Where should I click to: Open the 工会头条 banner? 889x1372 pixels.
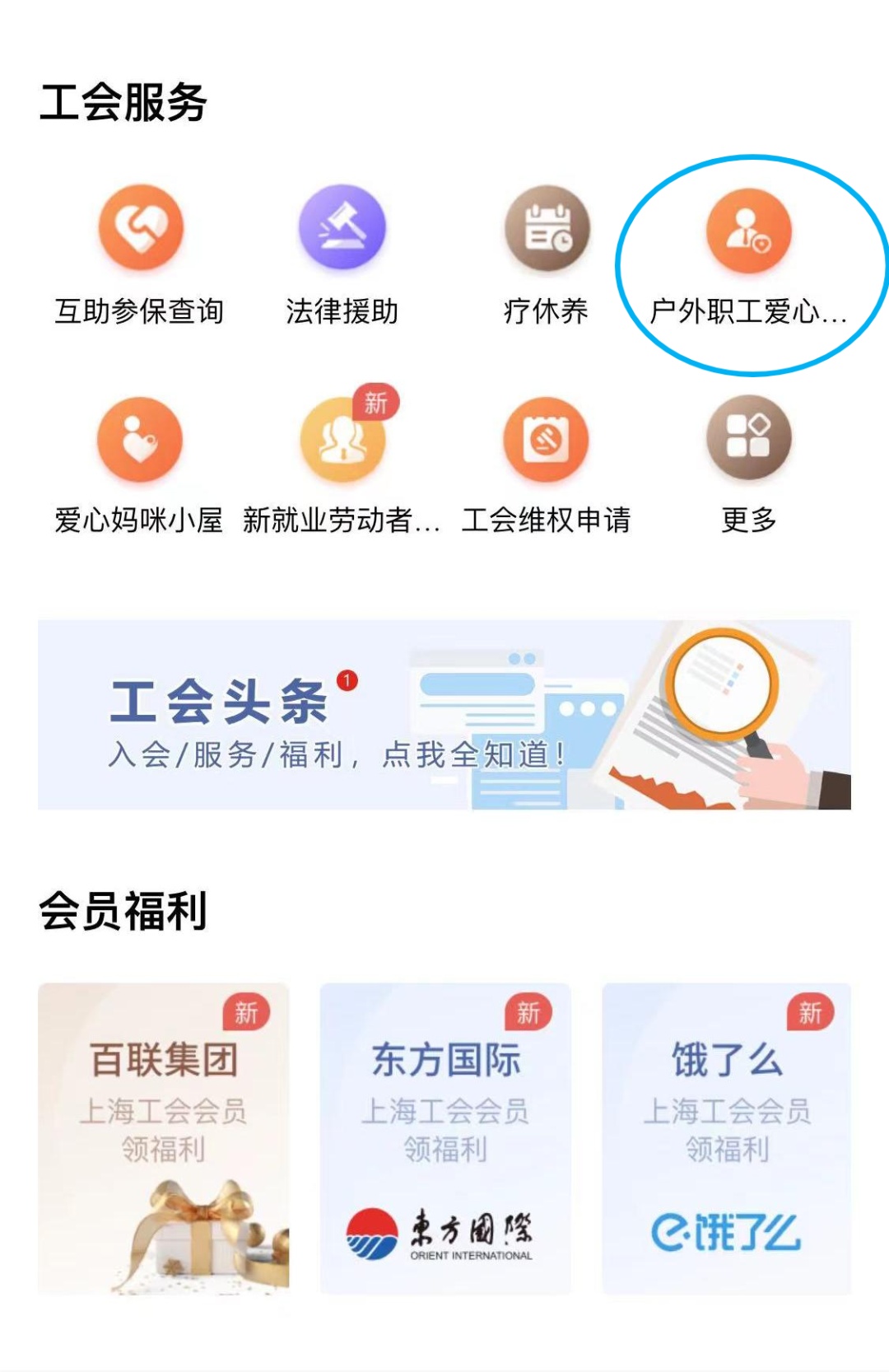(444, 715)
